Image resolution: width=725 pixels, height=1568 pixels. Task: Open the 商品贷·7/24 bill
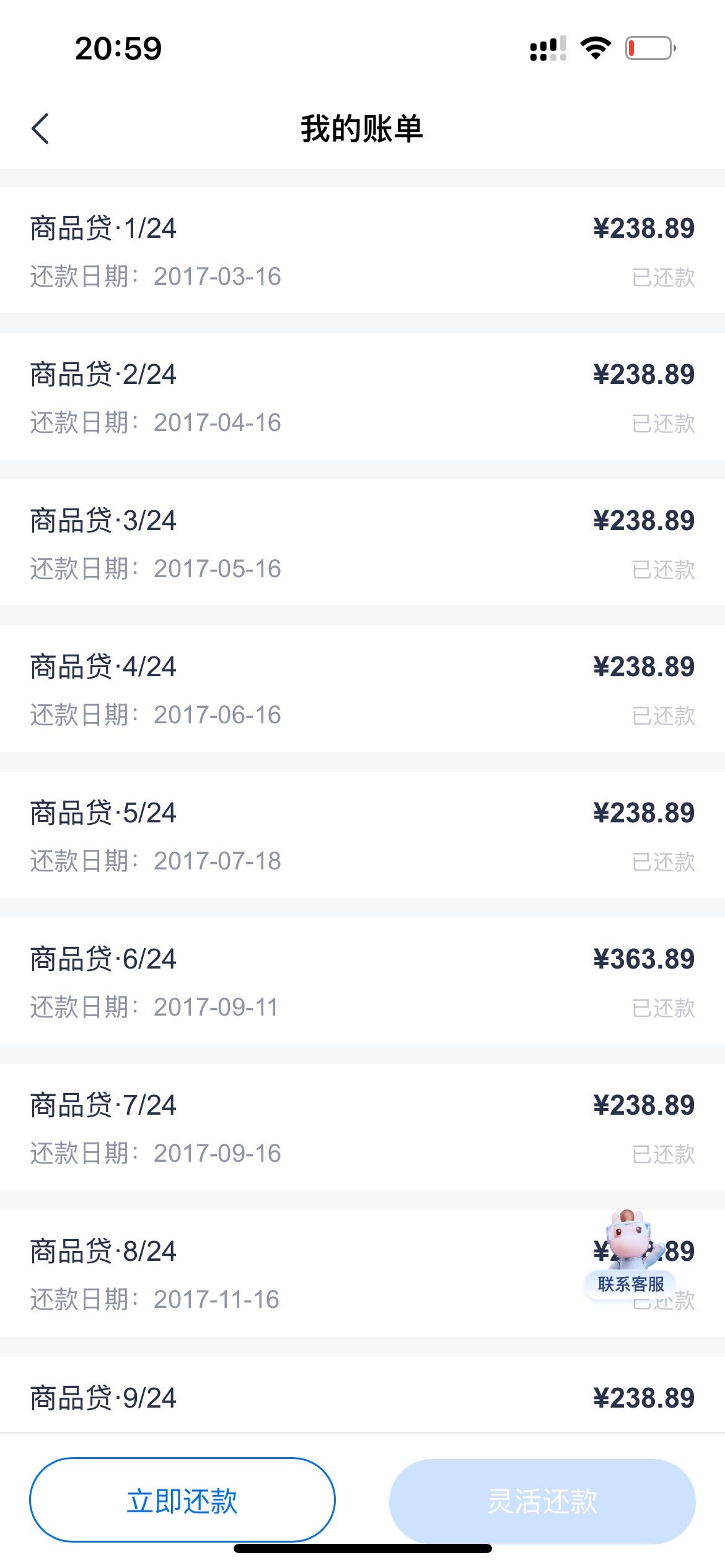362,1127
